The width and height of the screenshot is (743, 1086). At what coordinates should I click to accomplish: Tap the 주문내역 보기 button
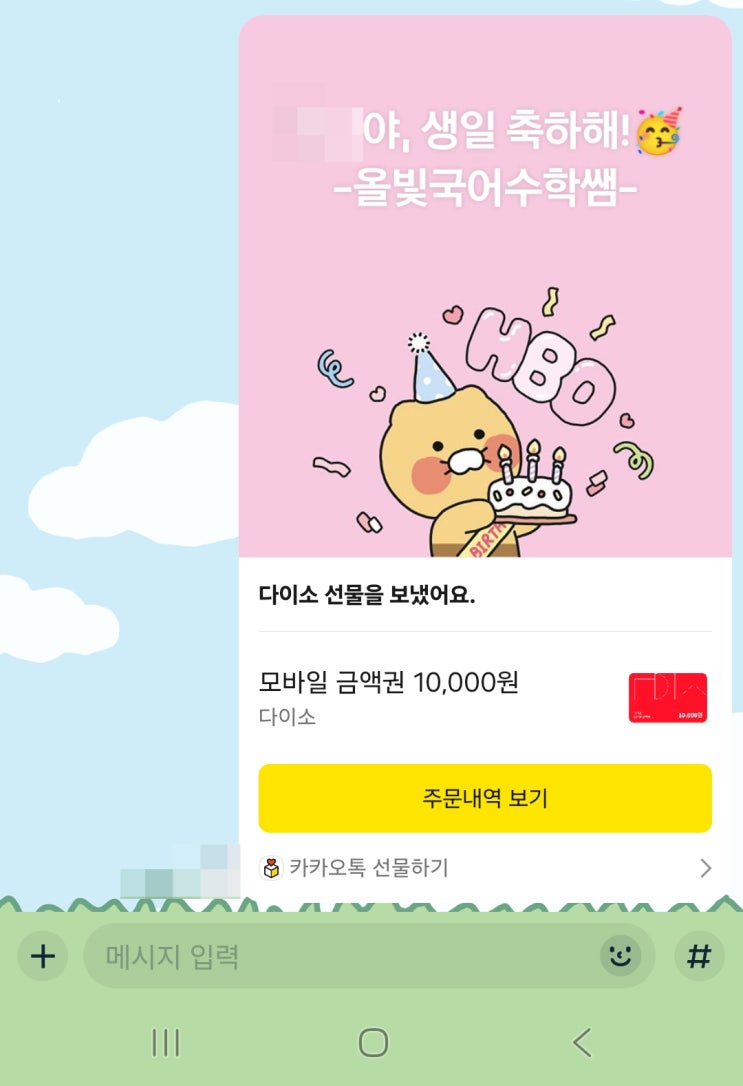pos(485,798)
